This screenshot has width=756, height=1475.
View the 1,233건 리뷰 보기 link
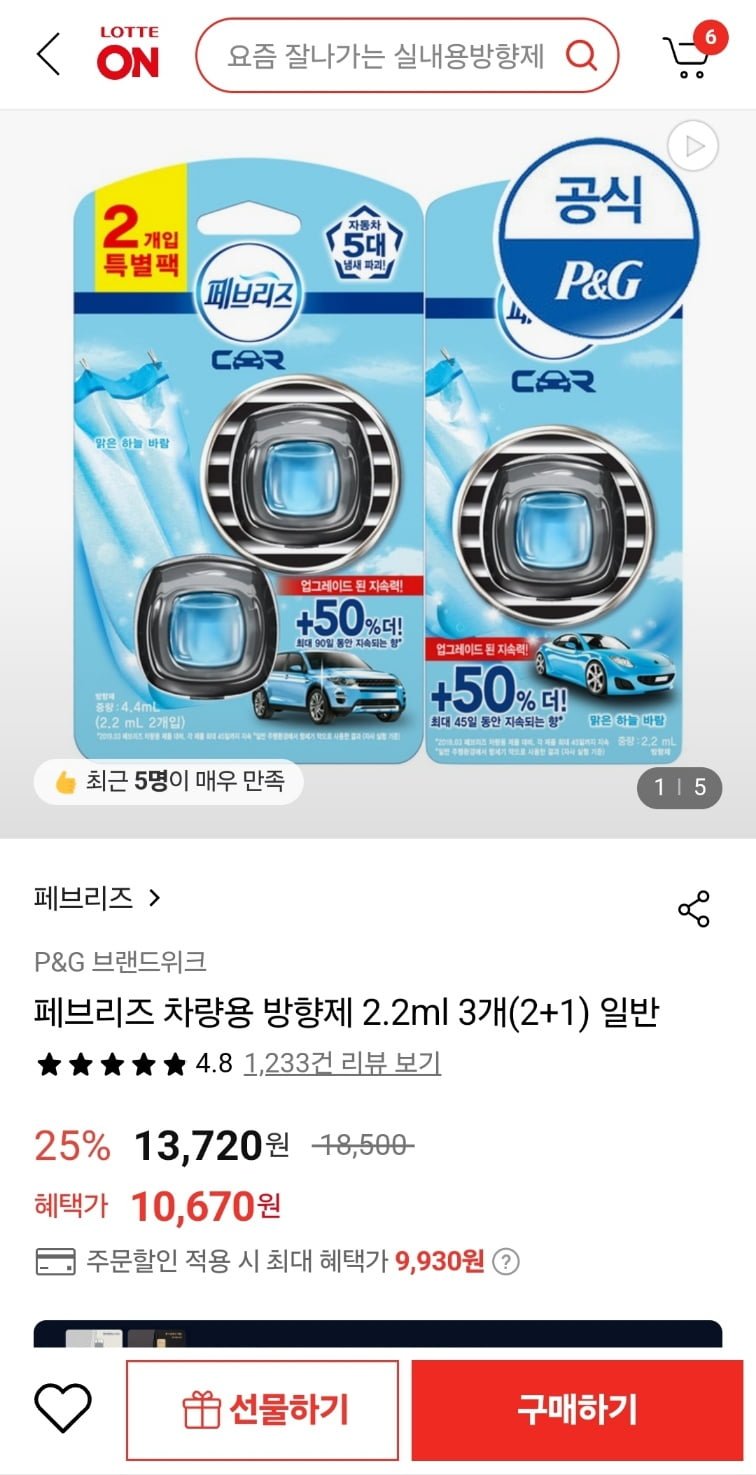342,1063
